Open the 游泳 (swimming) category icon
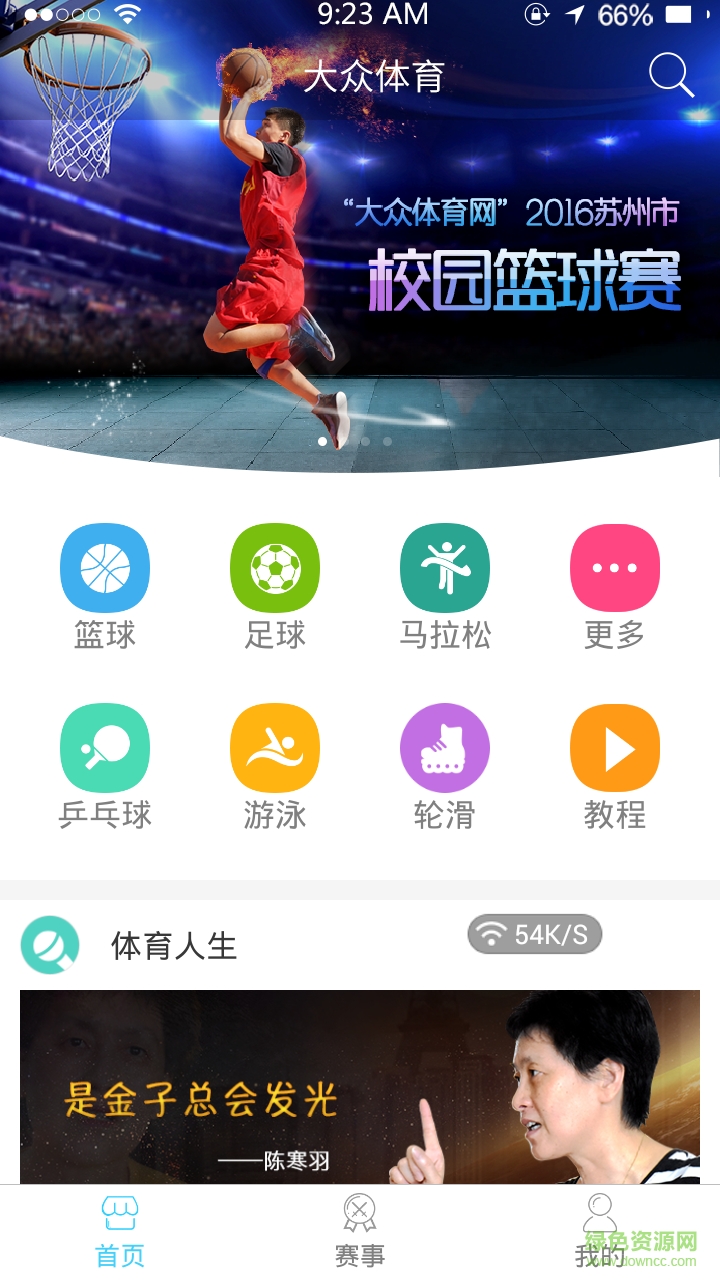The image size is (720, 1280). [275, 747]
